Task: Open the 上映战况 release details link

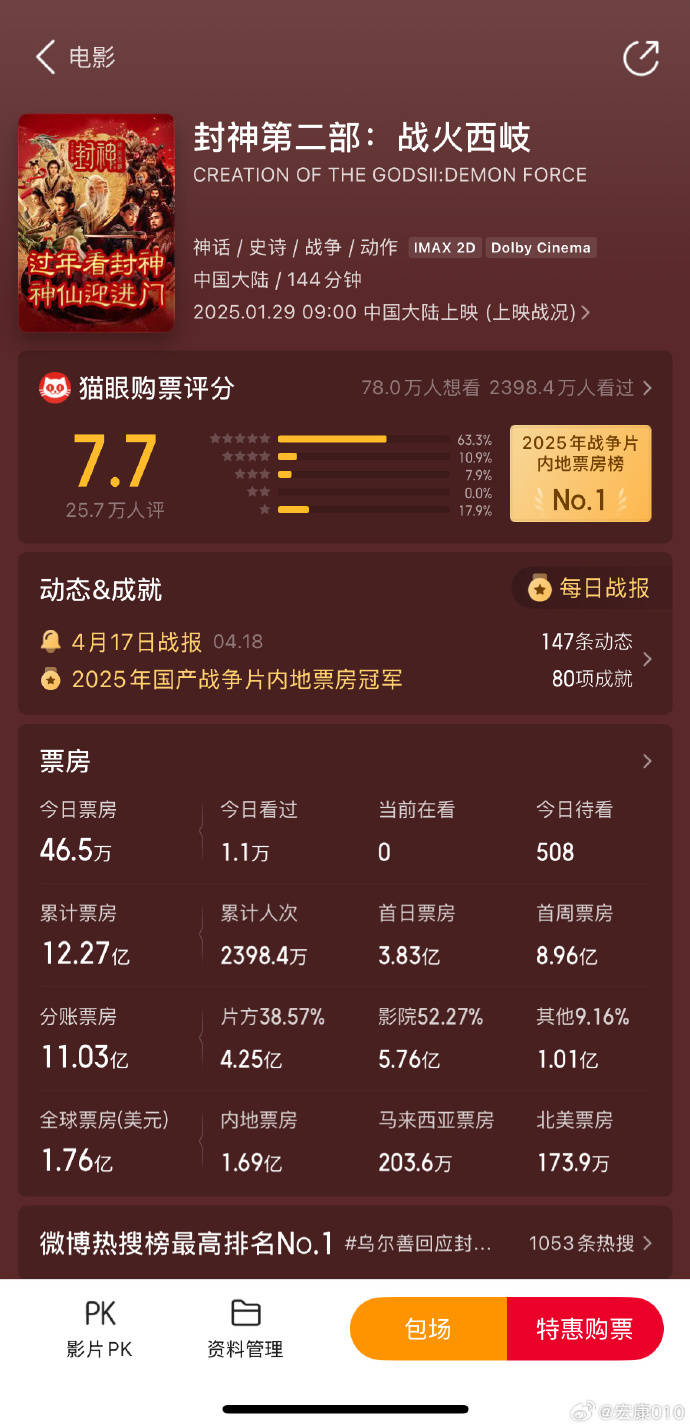Action: pyautogui.click(x=537, y=312)
